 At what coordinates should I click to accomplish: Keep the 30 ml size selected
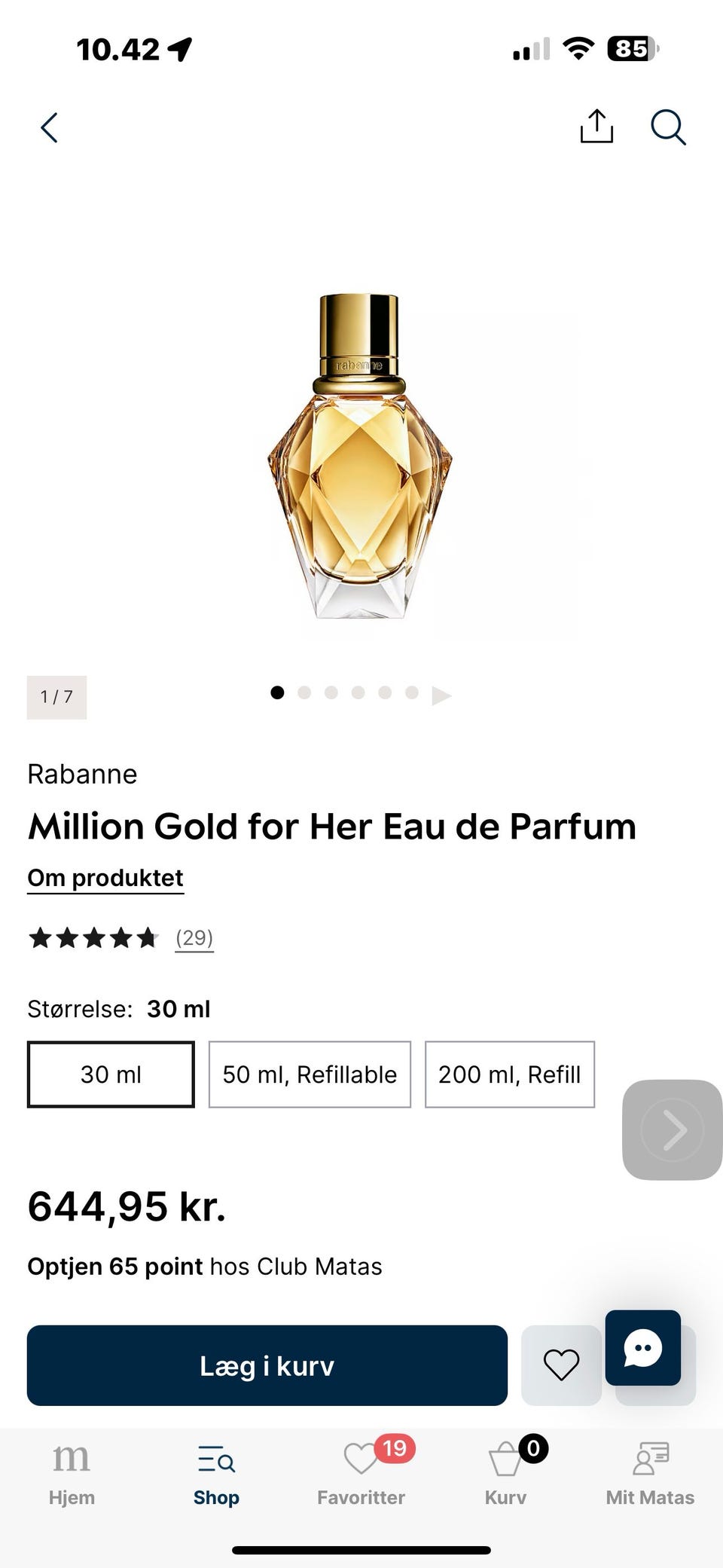(x=110, y=1074)
